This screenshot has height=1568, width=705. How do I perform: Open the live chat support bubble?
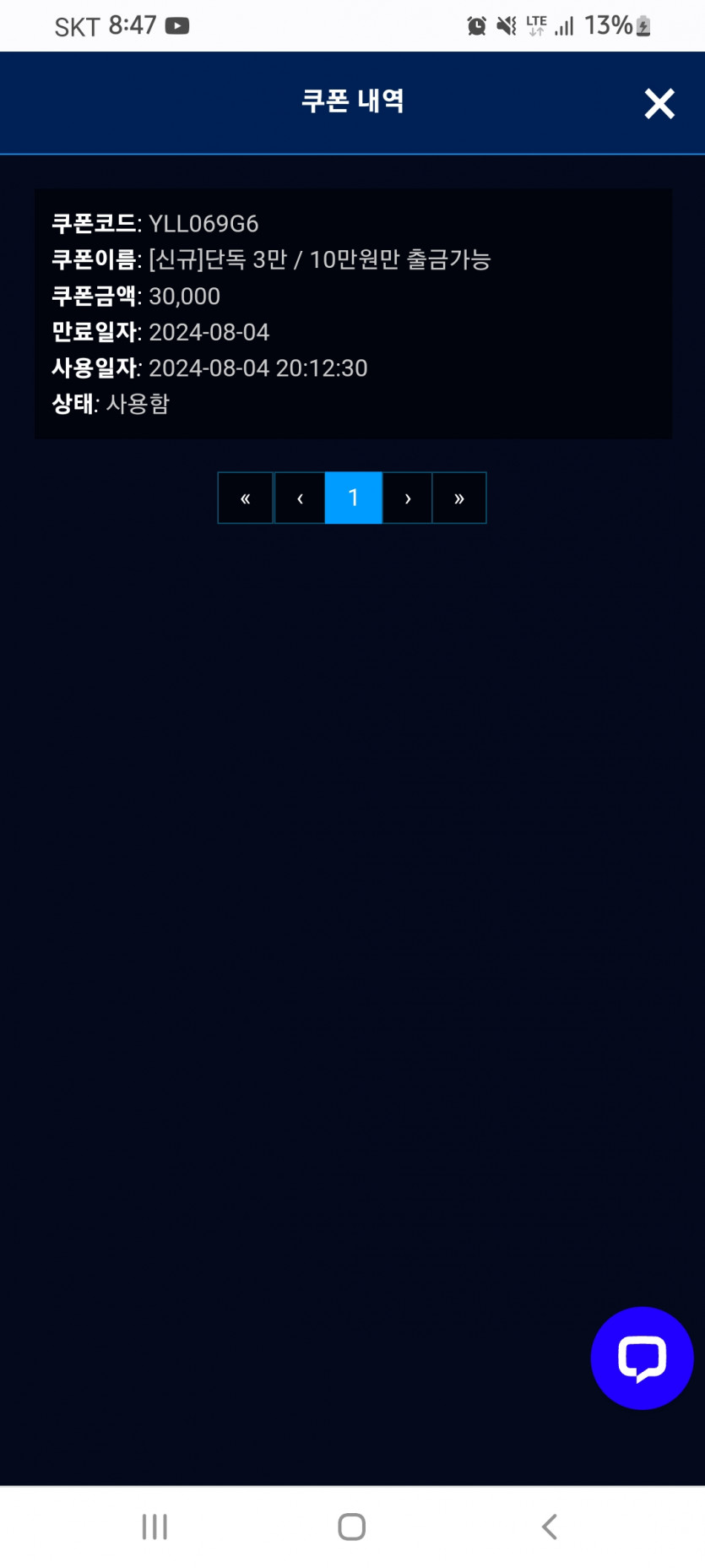(x=642, y=1358)
